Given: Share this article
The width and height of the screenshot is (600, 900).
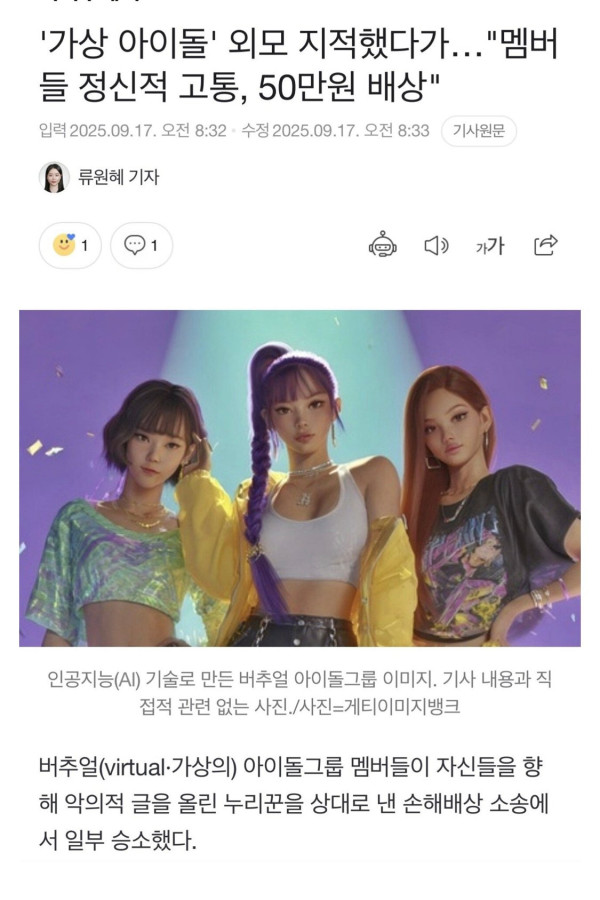Looking at the screenshot, I should pyautogui.click(x=546, y=245).
